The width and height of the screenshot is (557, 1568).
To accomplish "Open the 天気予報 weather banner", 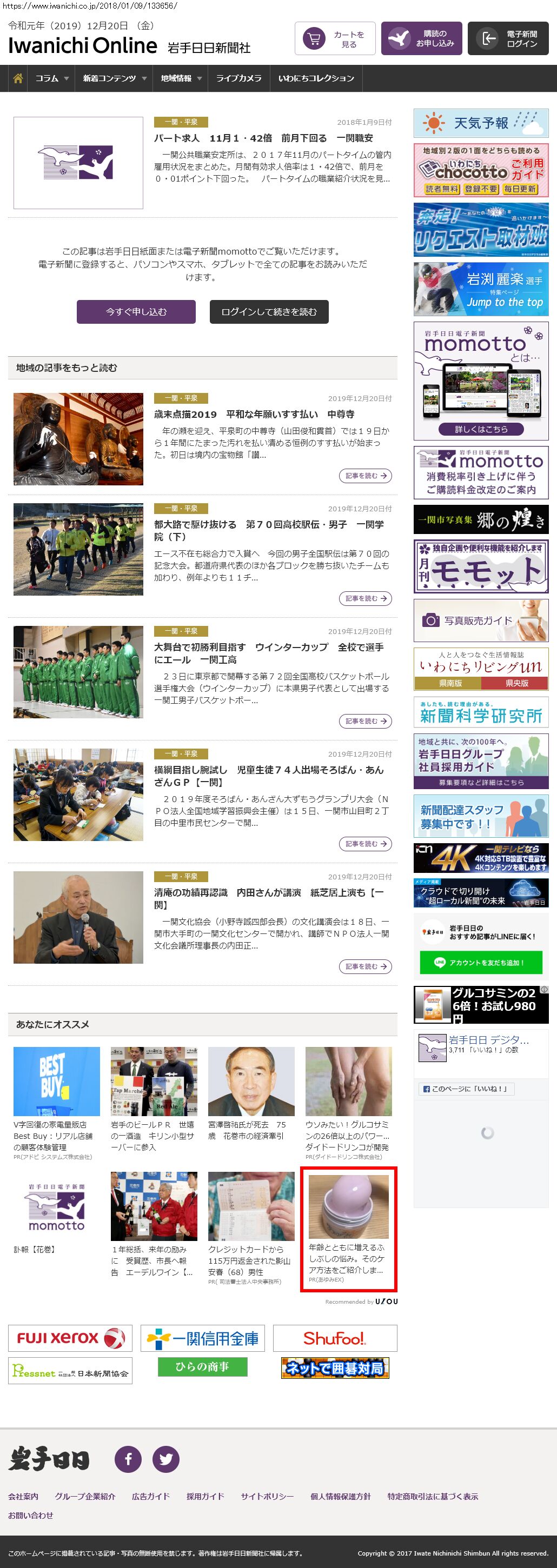I will pos(480,124).
